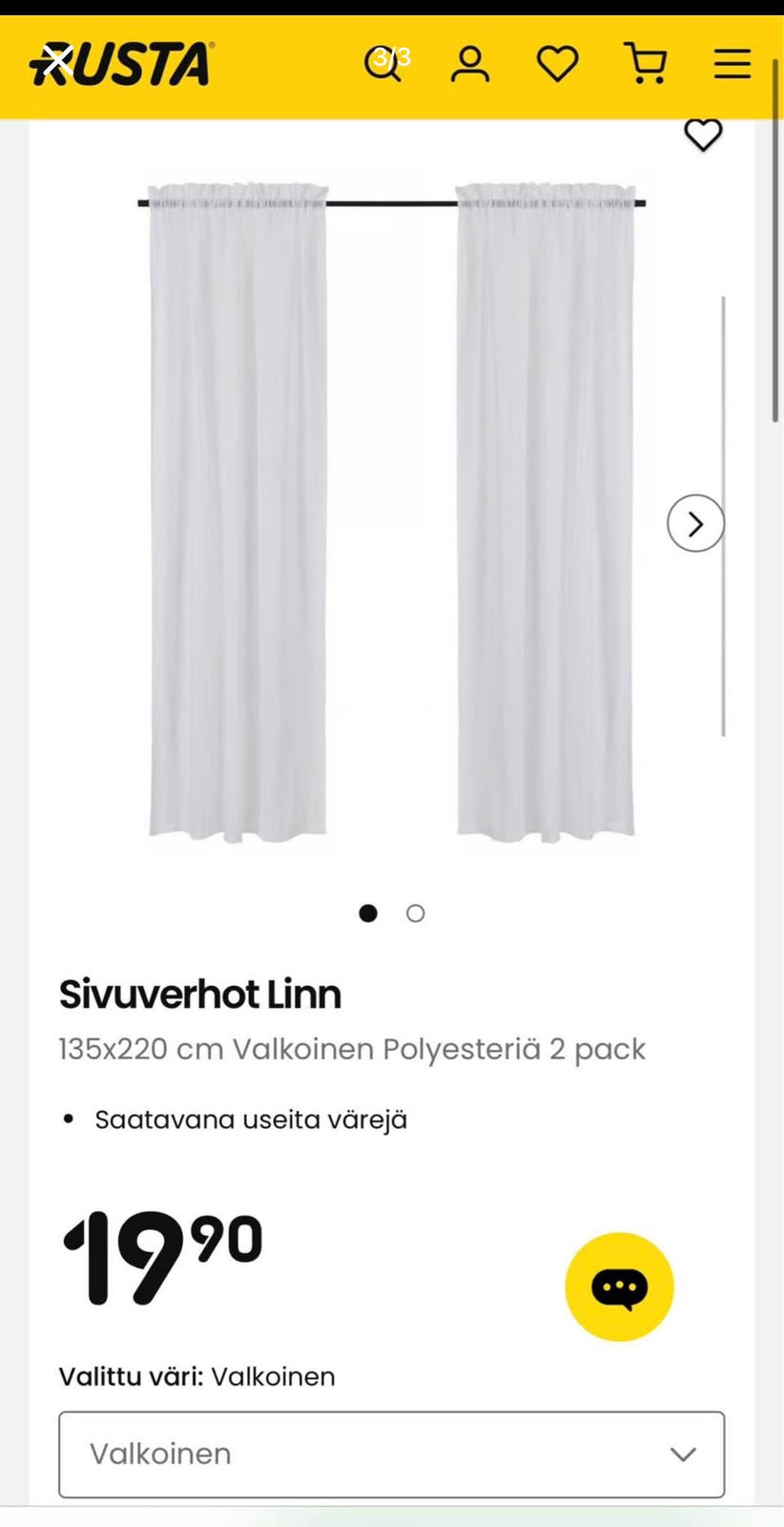The image size is (784, 1527).
Task: Open the user account icon
Action: tap(470, 65)
